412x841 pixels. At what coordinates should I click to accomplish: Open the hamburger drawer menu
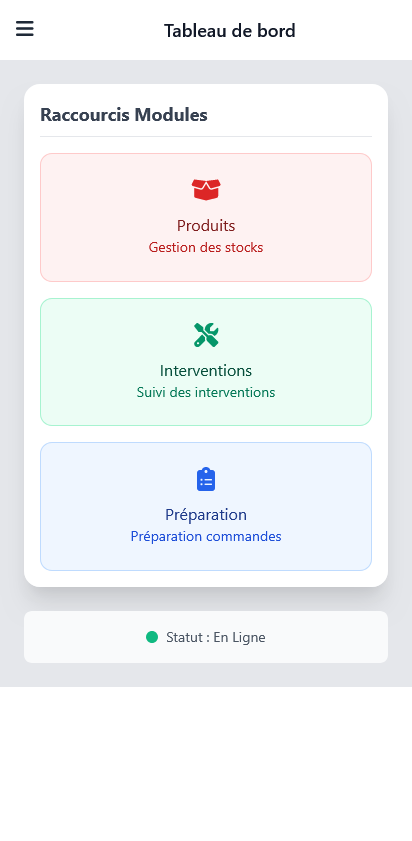[25, 28]
